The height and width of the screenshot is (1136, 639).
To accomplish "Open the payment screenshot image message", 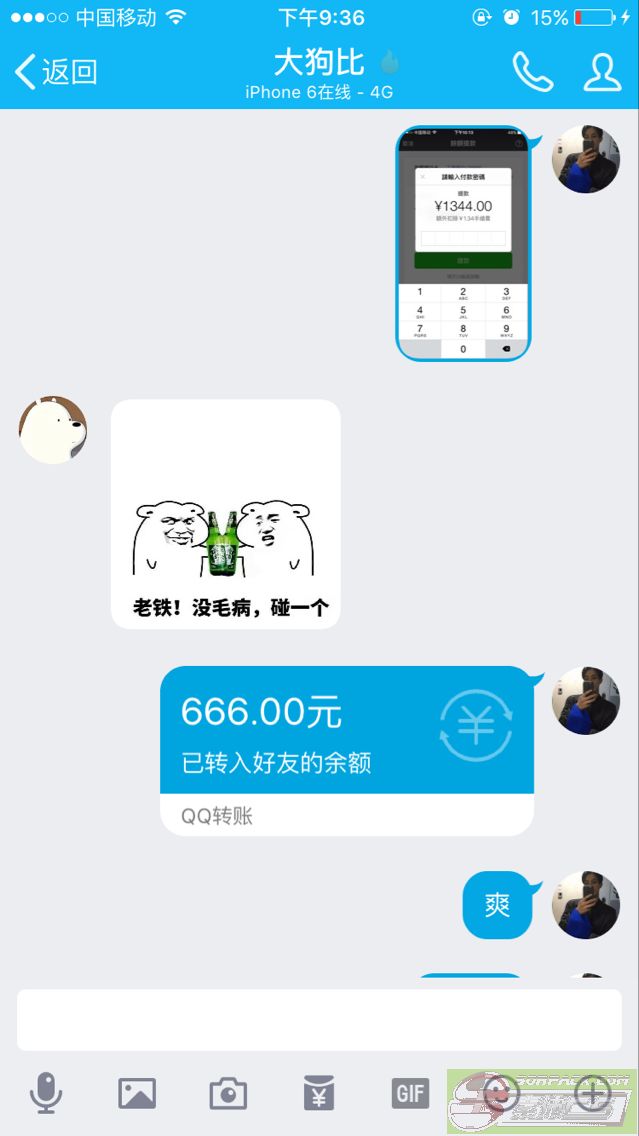I will (463, 243).
